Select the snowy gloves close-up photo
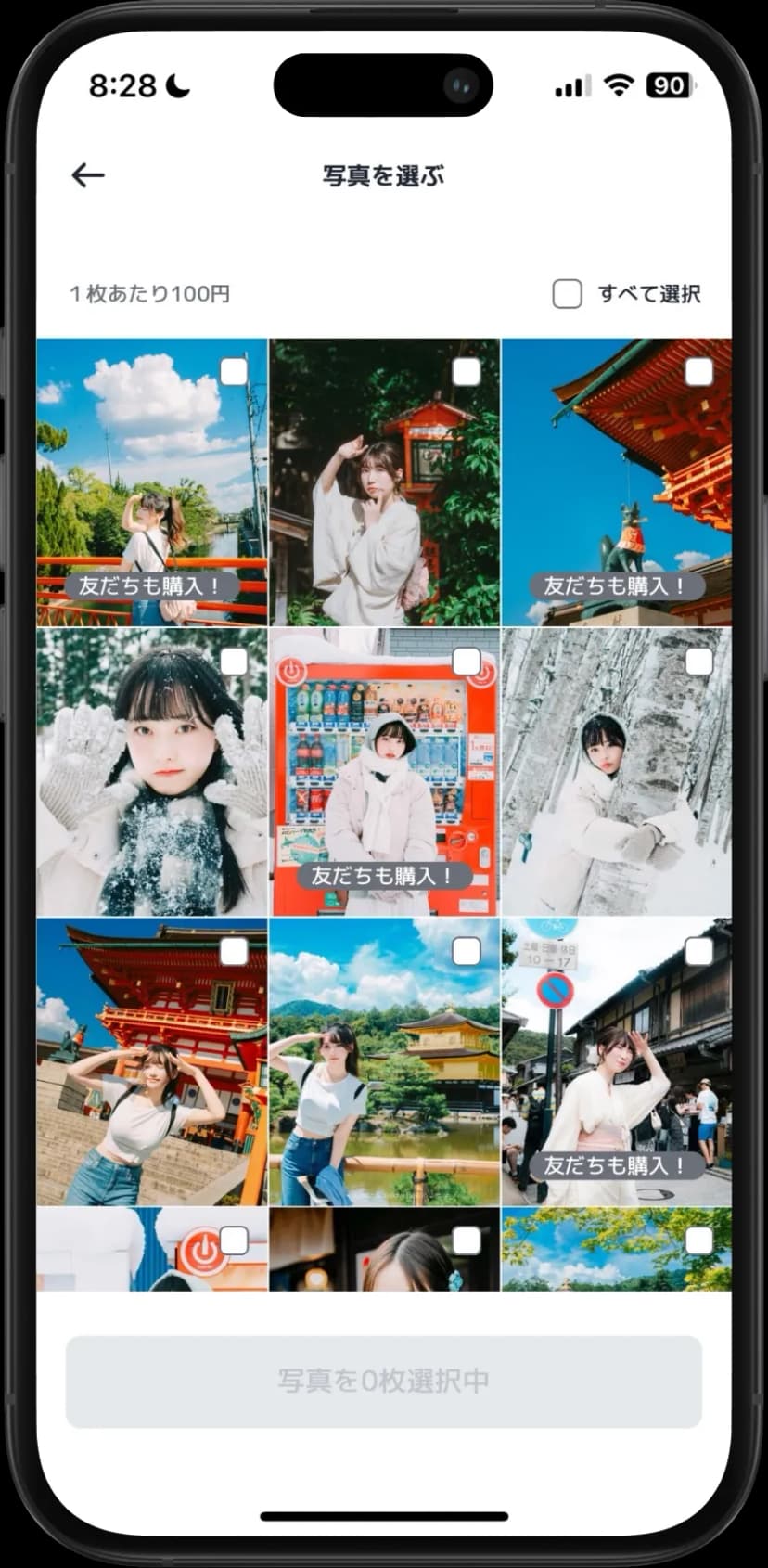The height and width of the screenshot is (1568, 768). click(x=234, y=662)
